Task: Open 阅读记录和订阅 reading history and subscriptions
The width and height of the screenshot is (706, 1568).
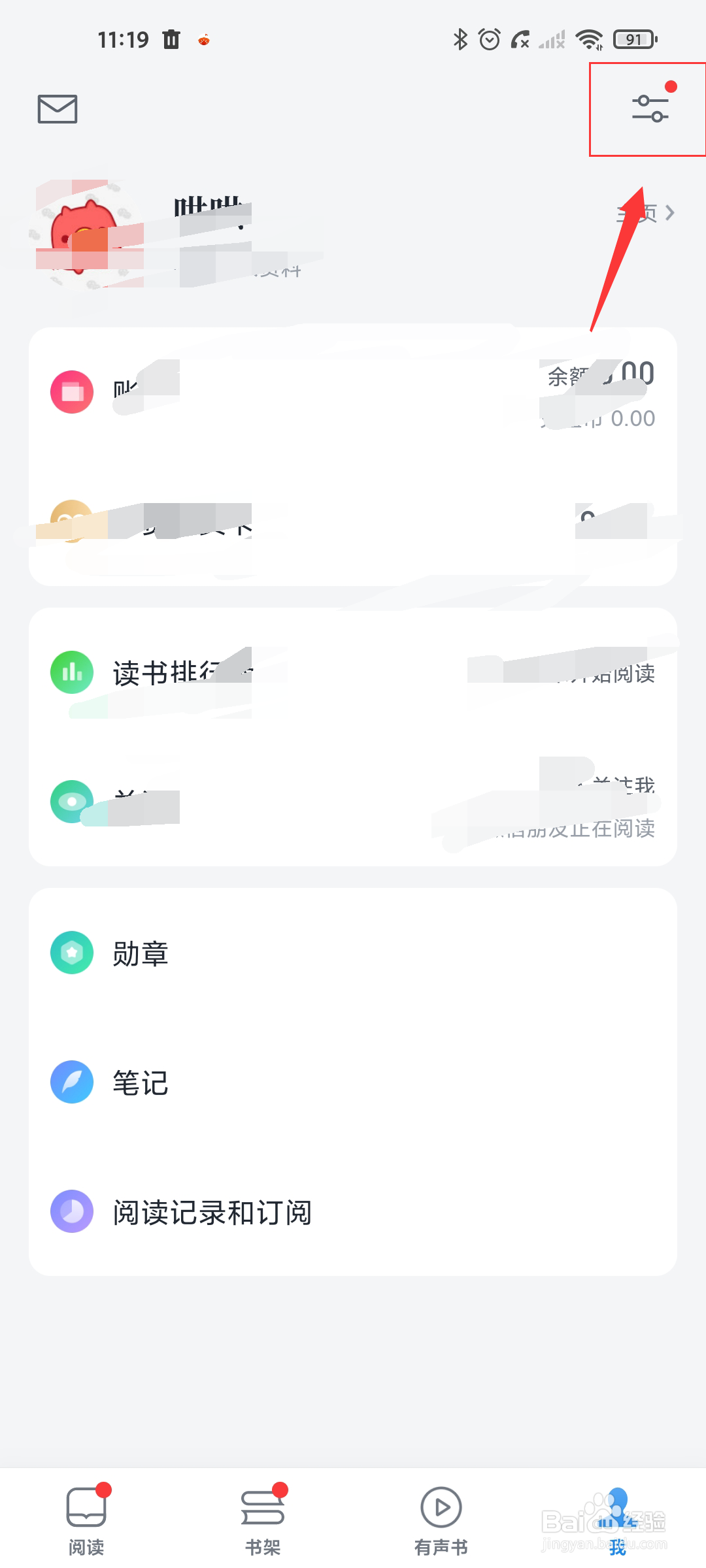Action: (353, 1212)
